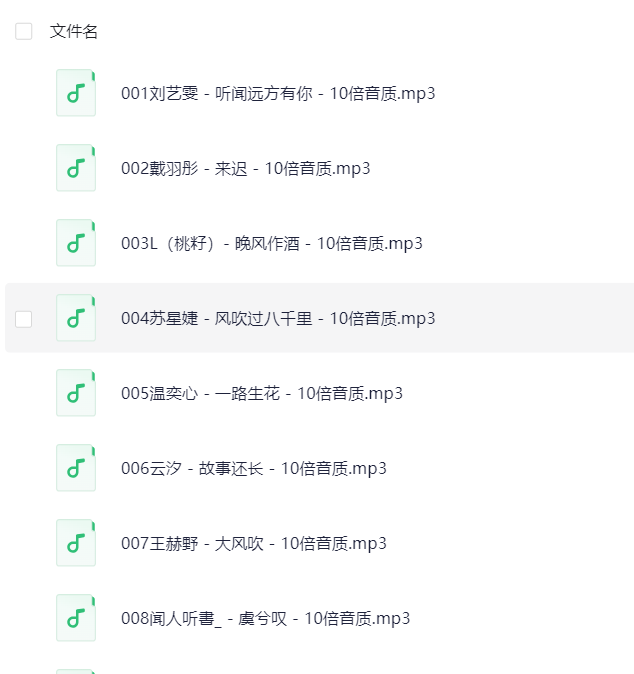This screenshot has width=634, height=674.
Task: Select the checkbox for 004苏星婕 file
Action: pyautogui.click(x=24, y=319)
